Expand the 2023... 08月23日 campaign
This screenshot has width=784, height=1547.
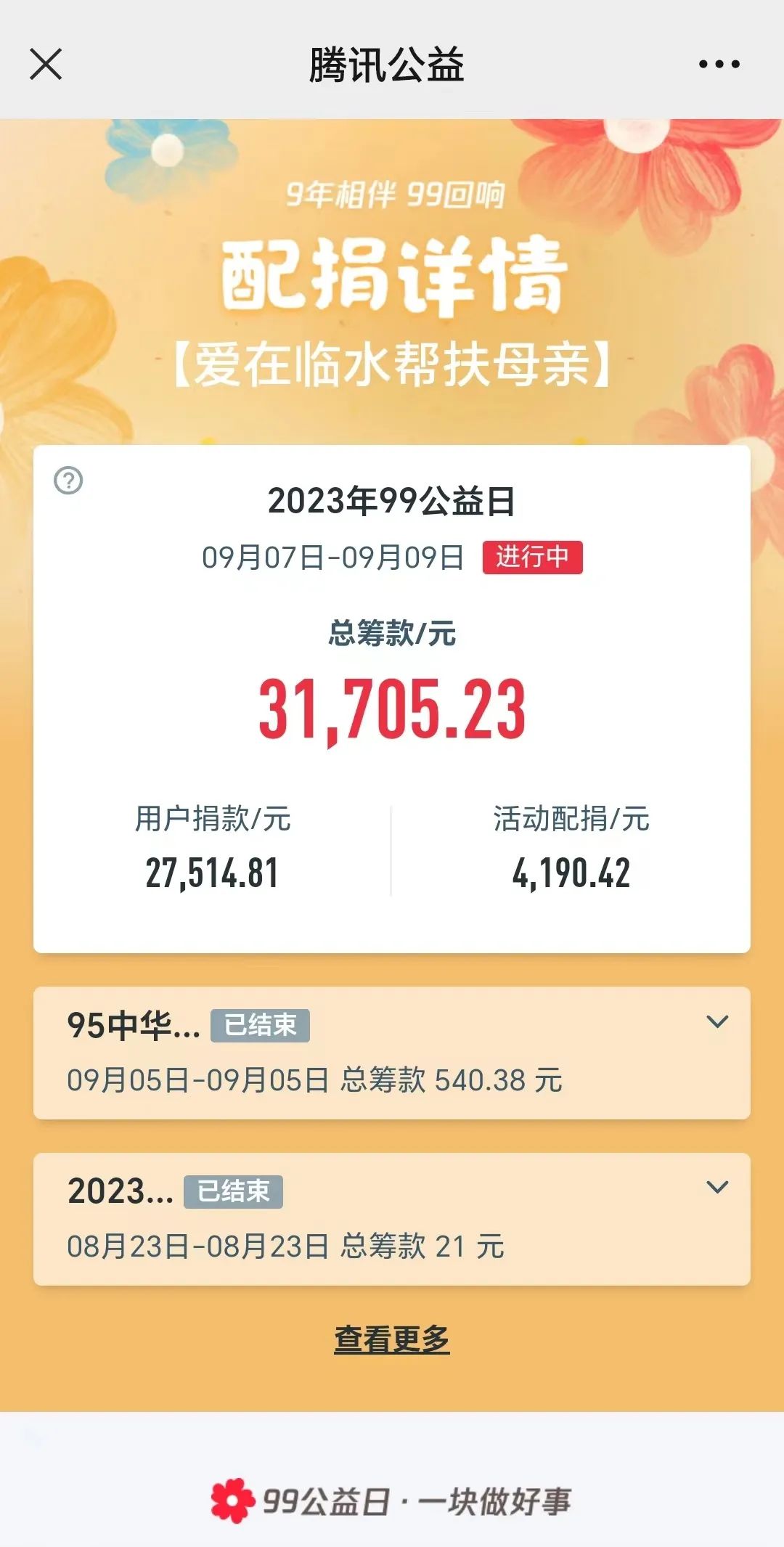[716, 1188]
